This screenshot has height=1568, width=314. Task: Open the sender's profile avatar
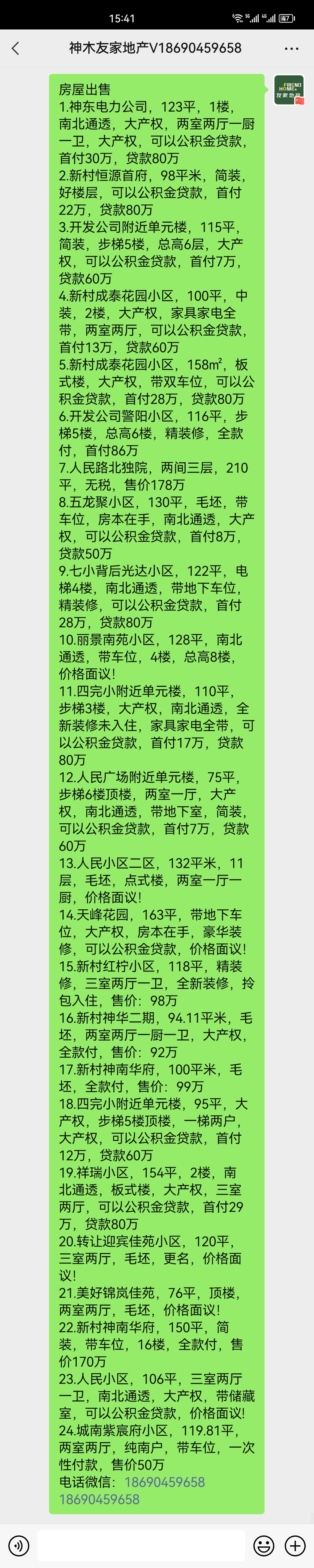pos(288,90)
